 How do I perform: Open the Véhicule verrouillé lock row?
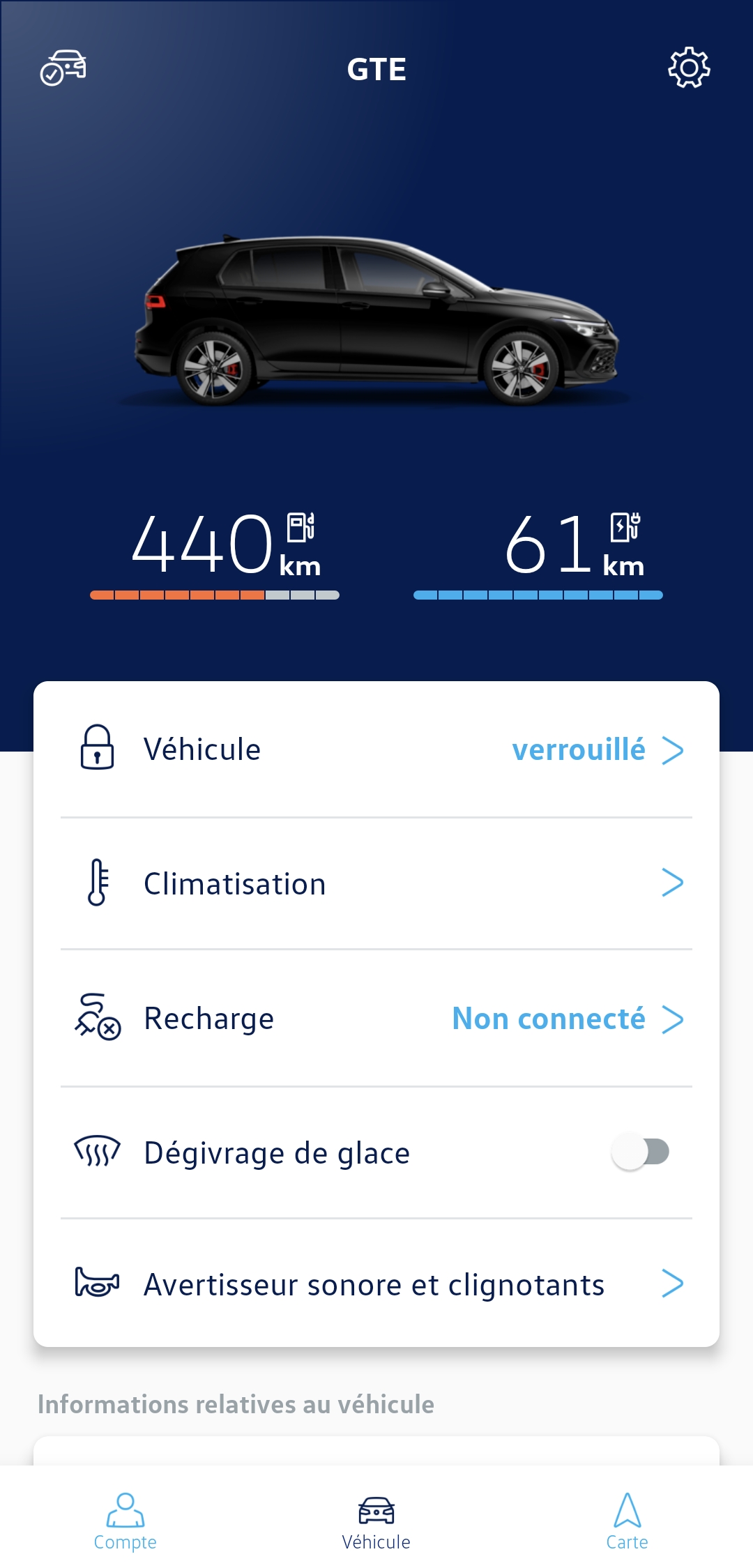tap(376, 750)
